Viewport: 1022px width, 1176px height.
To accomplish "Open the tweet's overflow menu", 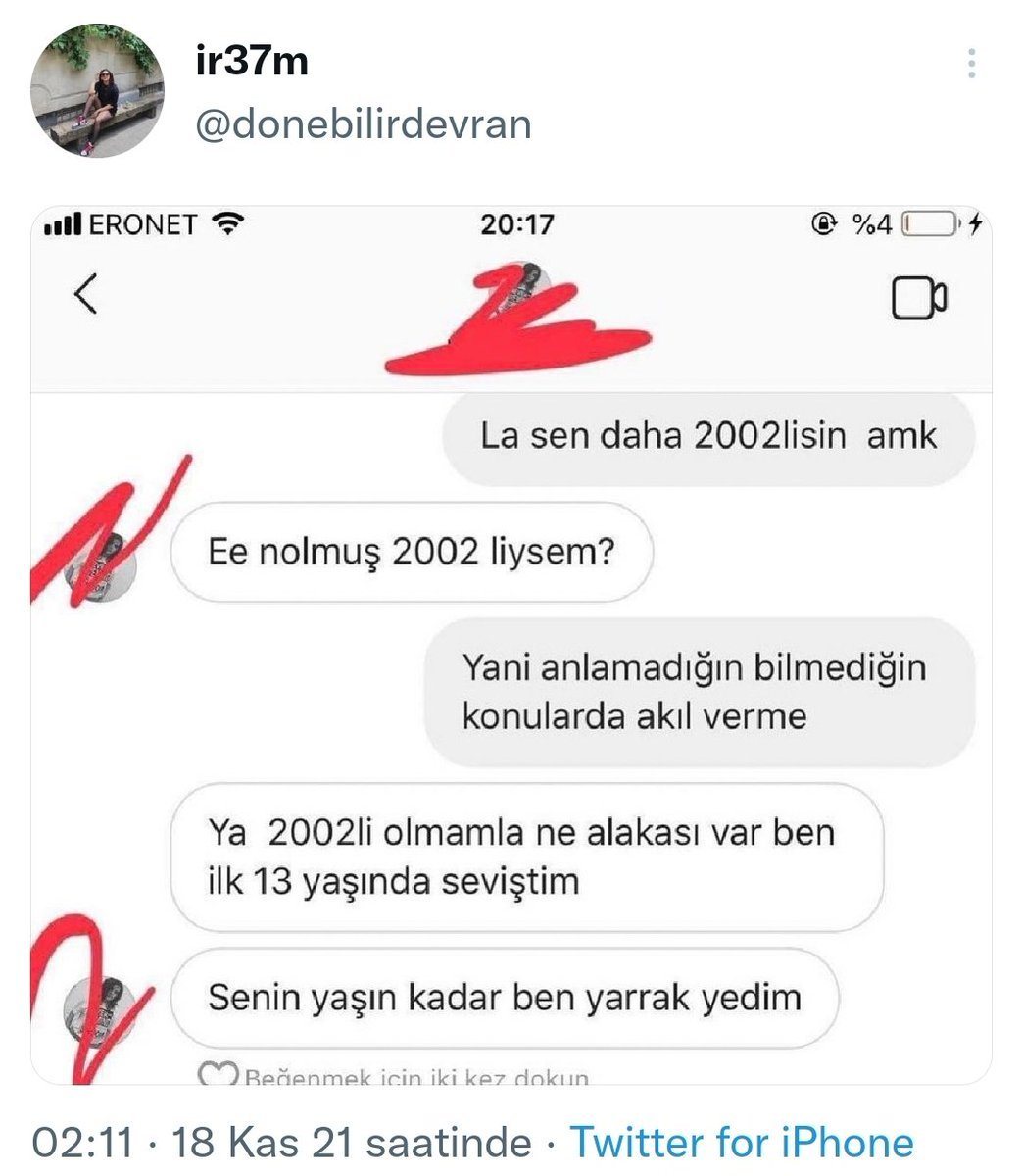I will pos(971,63).
